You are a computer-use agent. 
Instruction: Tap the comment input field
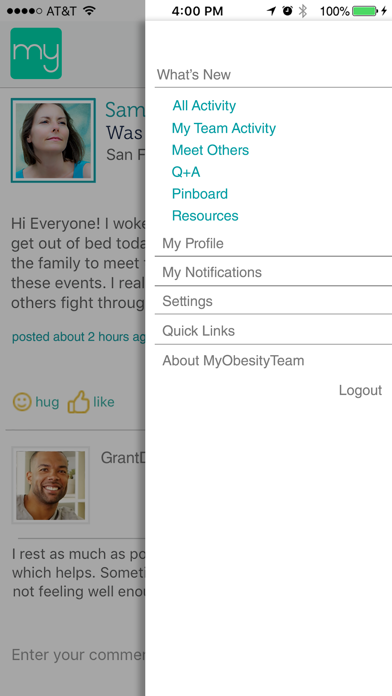[x=79, y=654]
